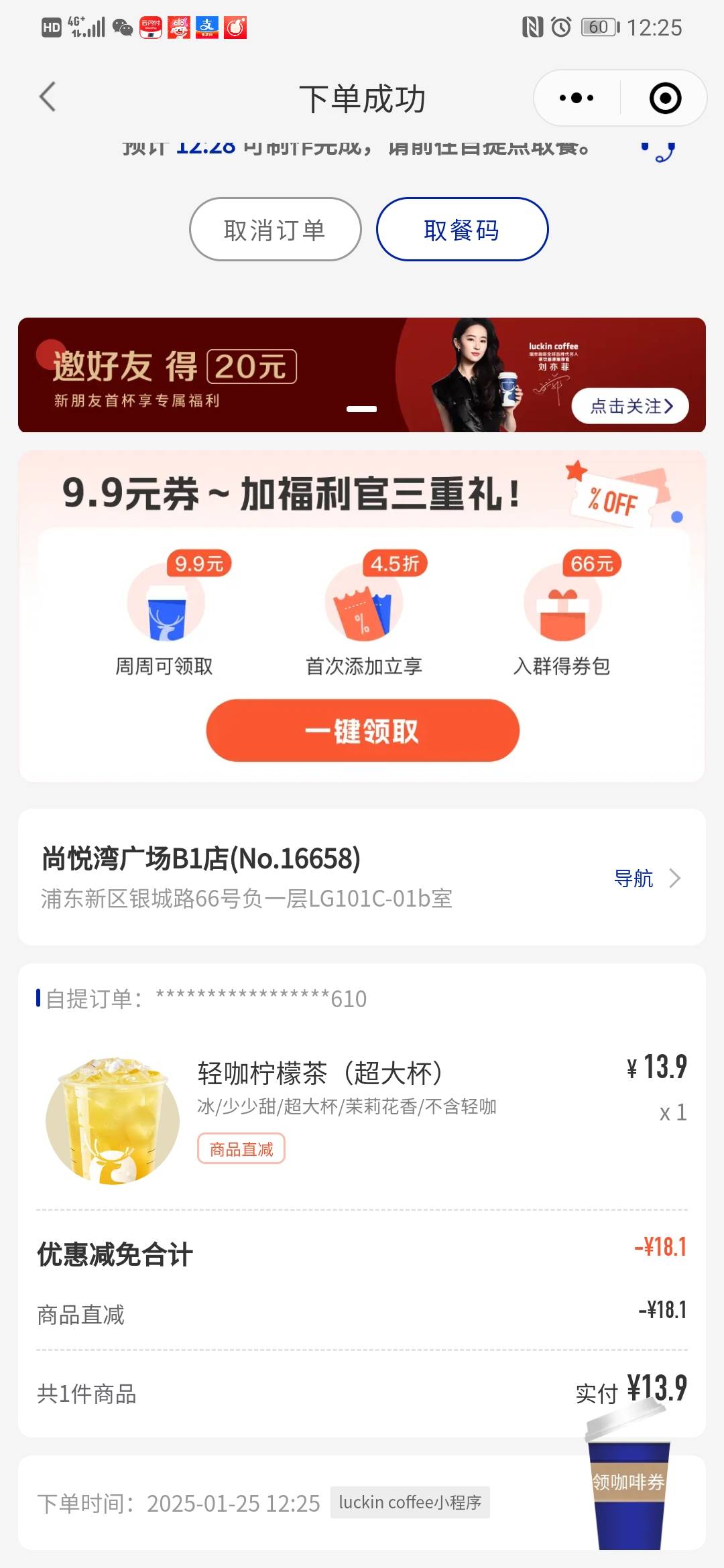Open the 邀好友得20元 invite banner

coord(362,375)
